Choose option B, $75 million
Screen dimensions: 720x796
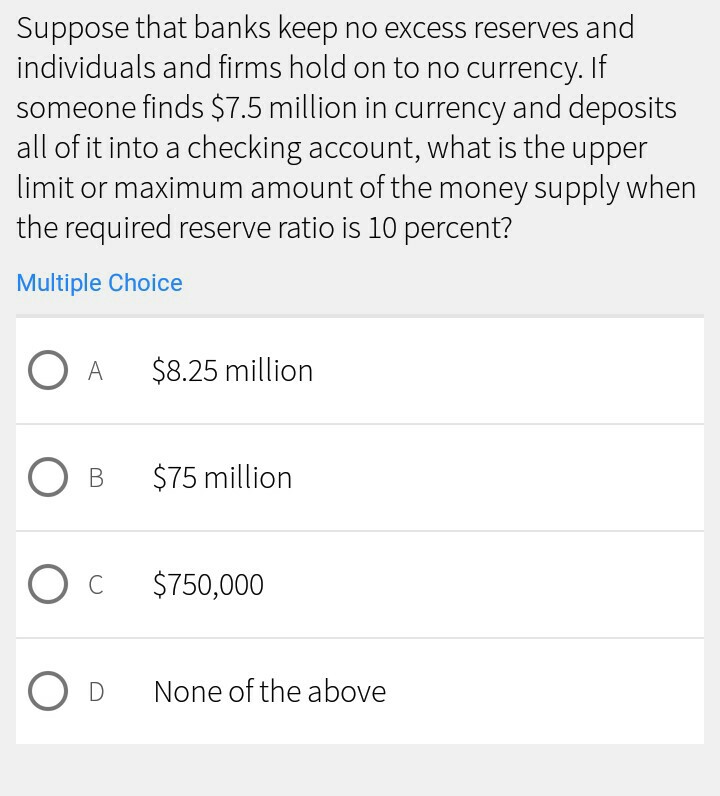pos(47,478)
